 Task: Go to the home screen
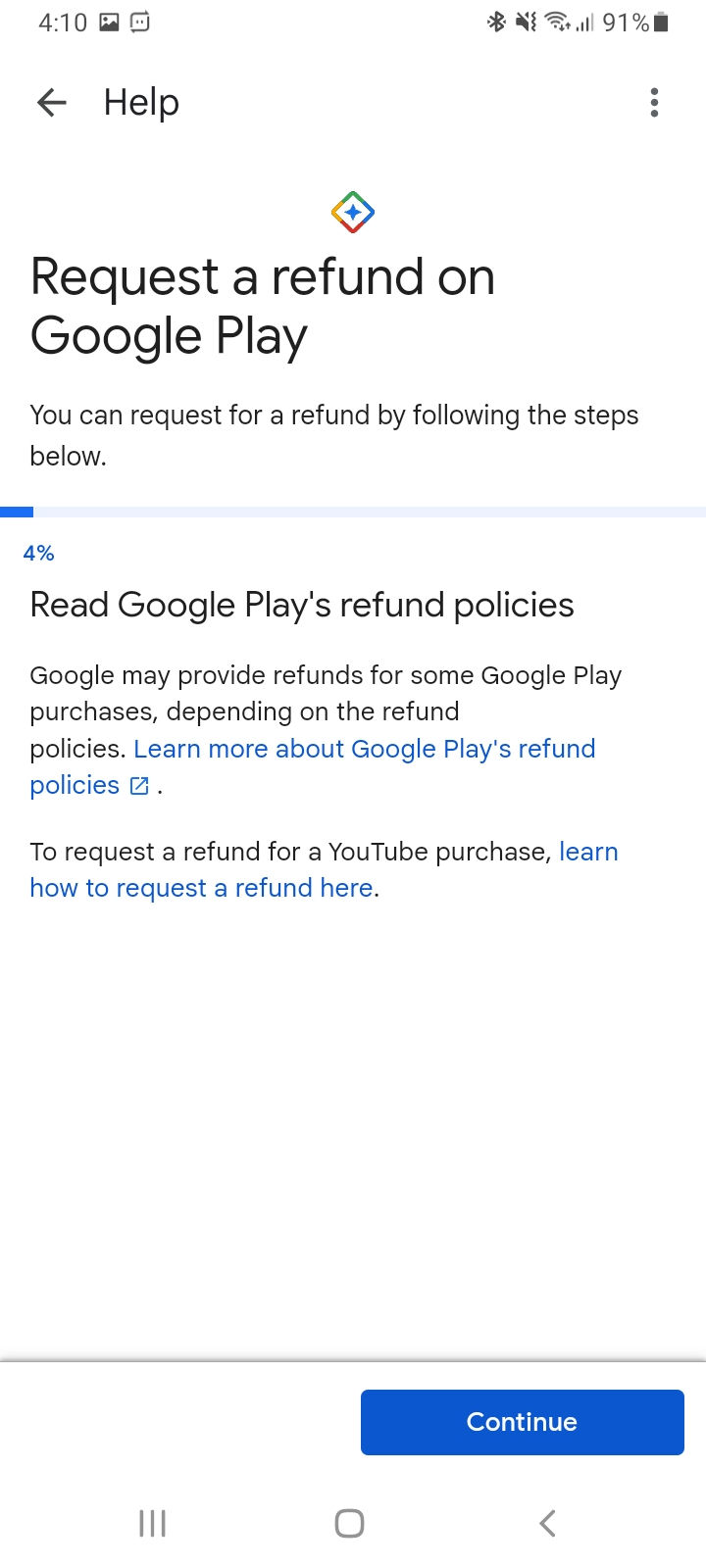[350, 1523]
